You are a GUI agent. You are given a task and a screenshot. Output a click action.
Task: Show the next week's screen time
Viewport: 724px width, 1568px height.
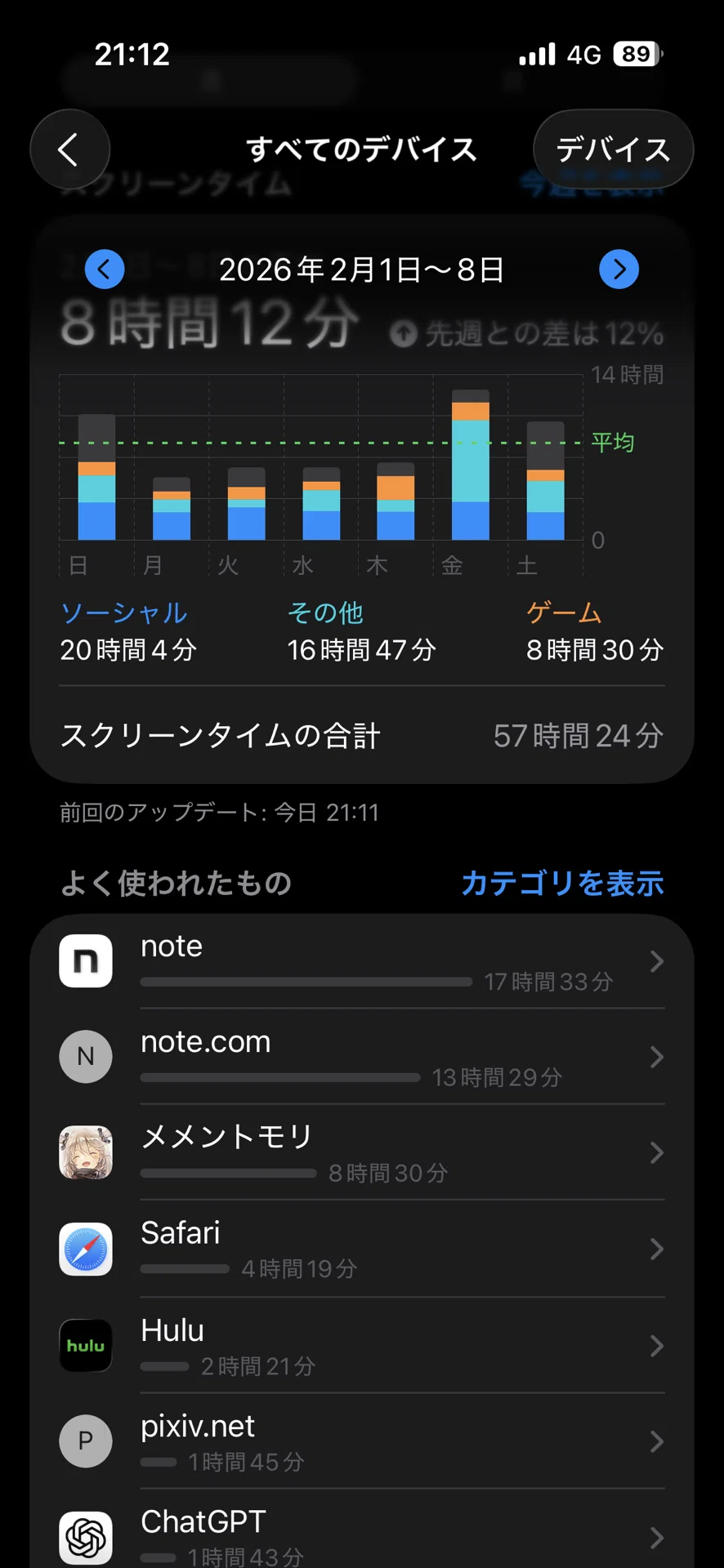619,269
